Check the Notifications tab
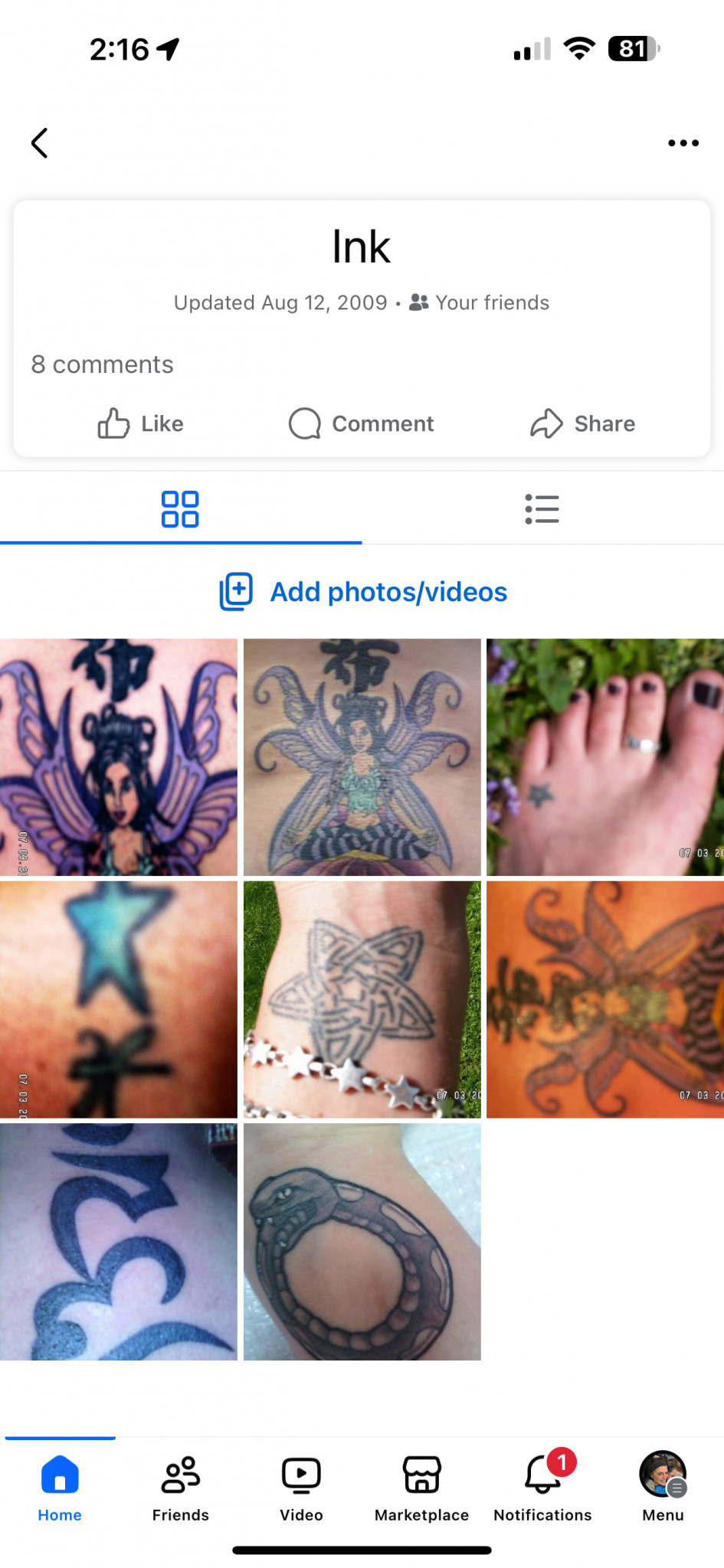Viewport: 724px width, 1568px height. (542, 1488)
